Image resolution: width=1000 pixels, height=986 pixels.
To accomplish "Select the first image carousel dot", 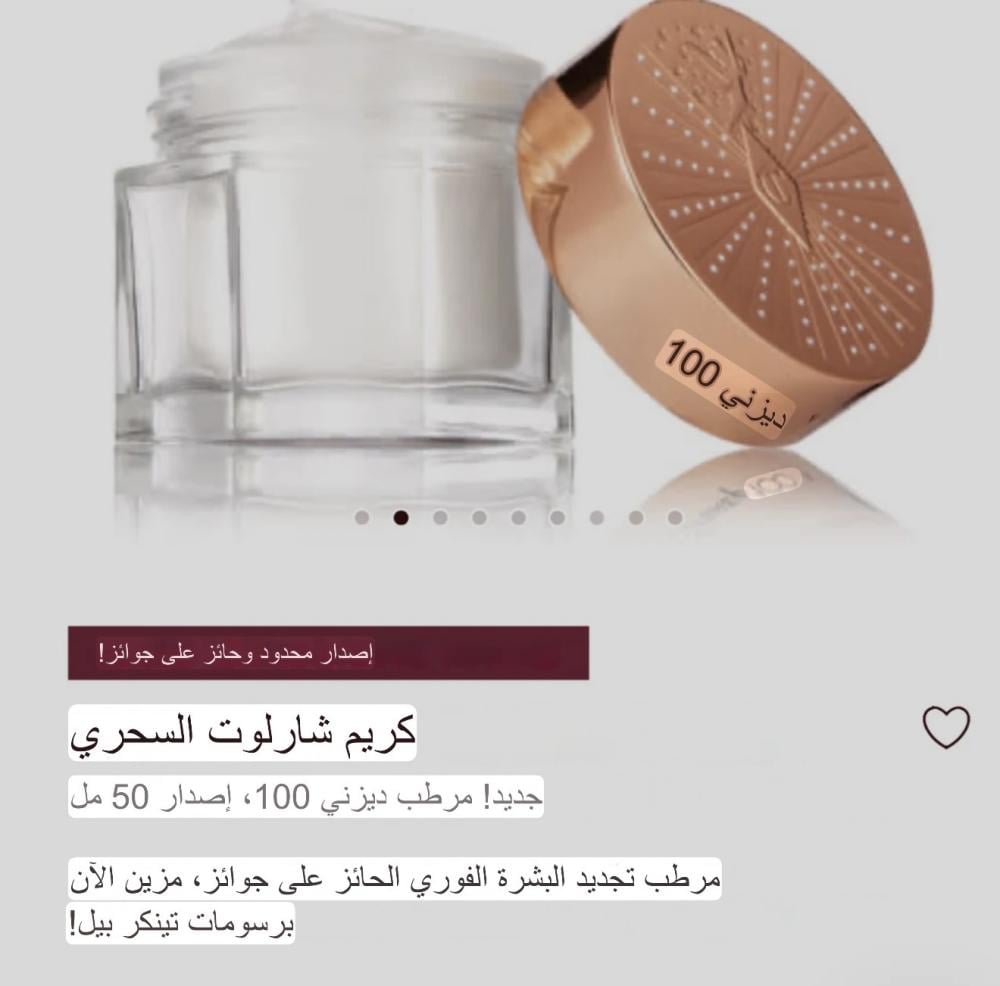I will [x=362, y=517].
